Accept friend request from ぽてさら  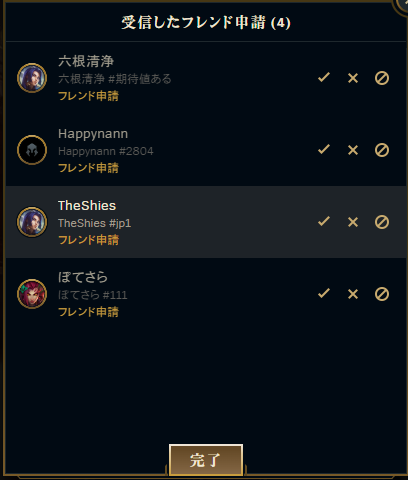click(324, 293)
